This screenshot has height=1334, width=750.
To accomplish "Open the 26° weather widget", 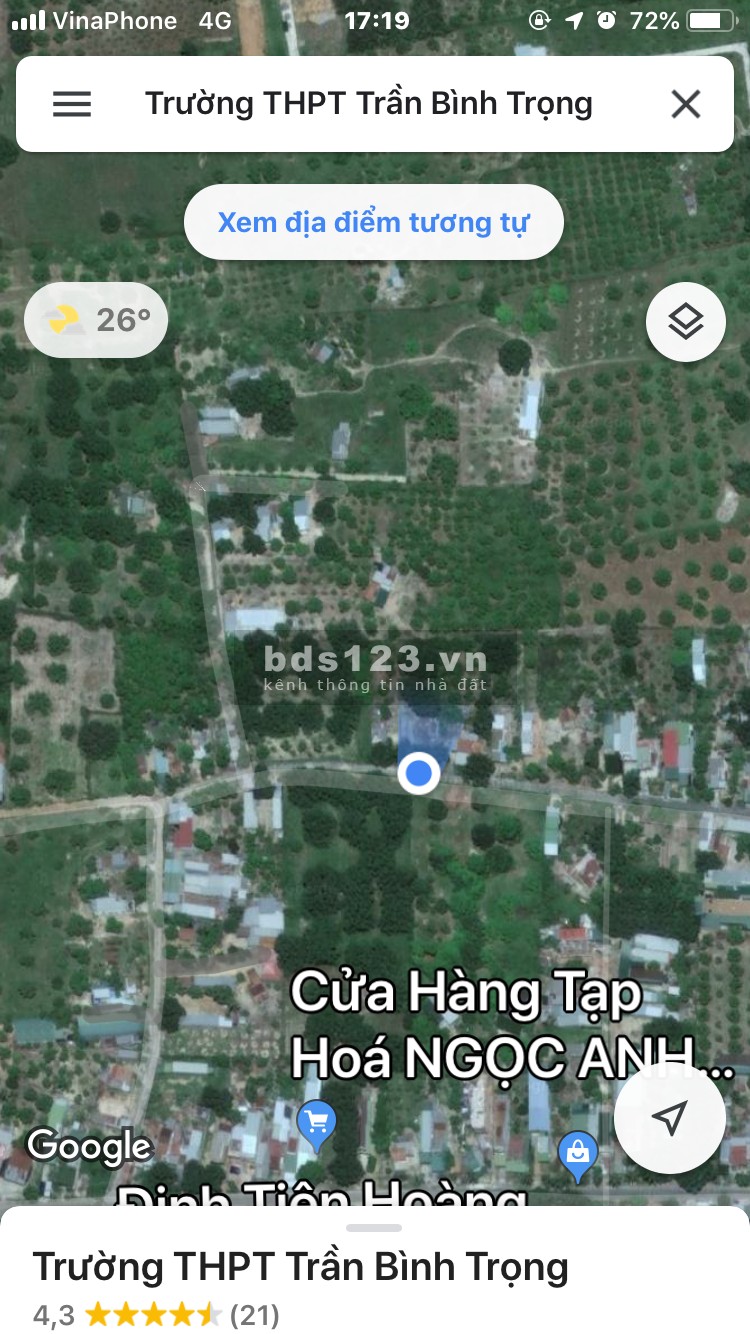I will pyautogui.click(x=96, y=320).
